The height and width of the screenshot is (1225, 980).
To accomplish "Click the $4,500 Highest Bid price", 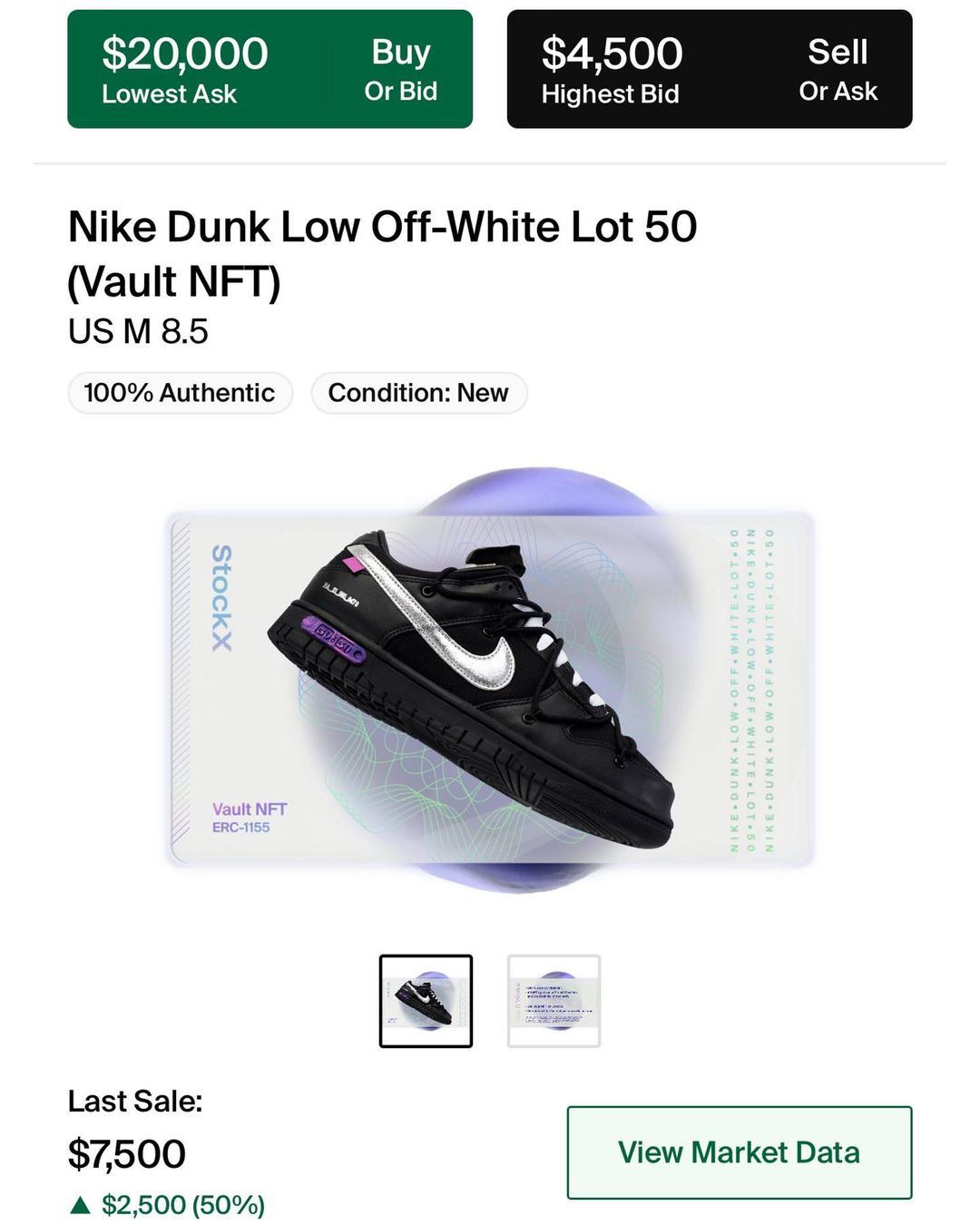I will [x=612, y=53].
